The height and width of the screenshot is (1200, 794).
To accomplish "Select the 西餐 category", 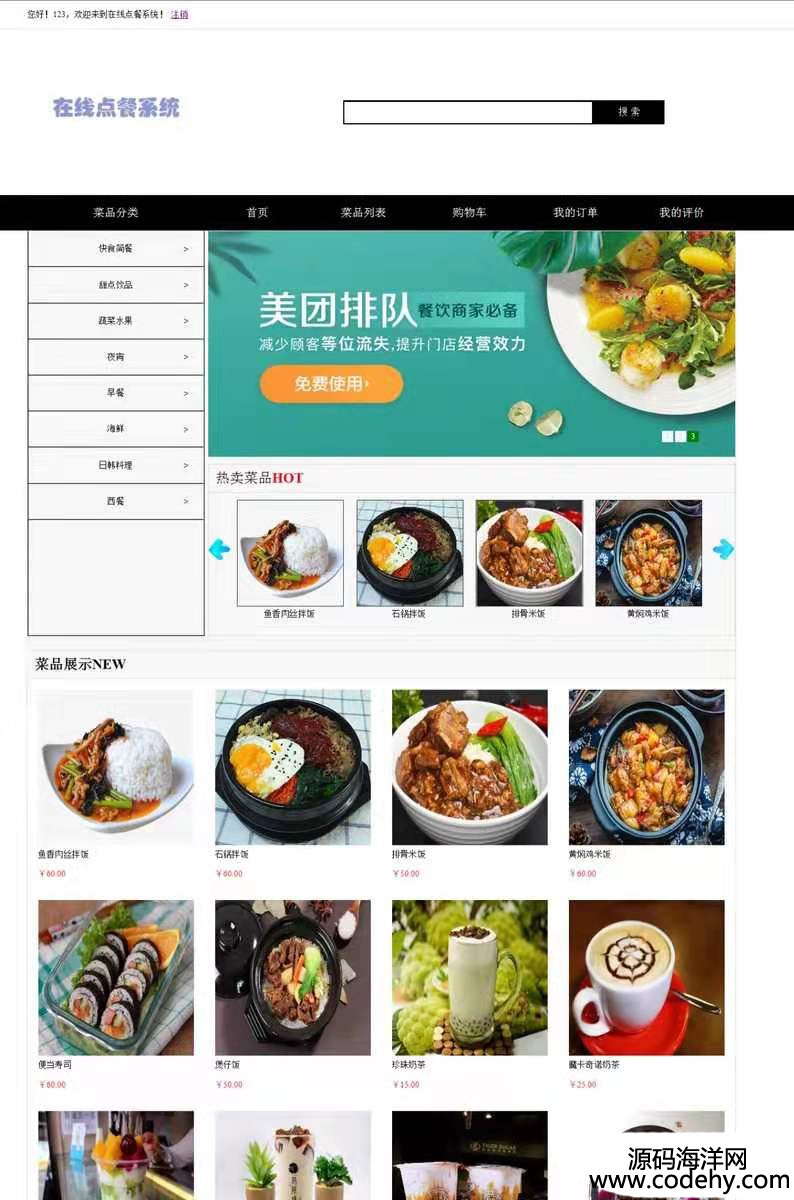I will click(x=116, y=501).
